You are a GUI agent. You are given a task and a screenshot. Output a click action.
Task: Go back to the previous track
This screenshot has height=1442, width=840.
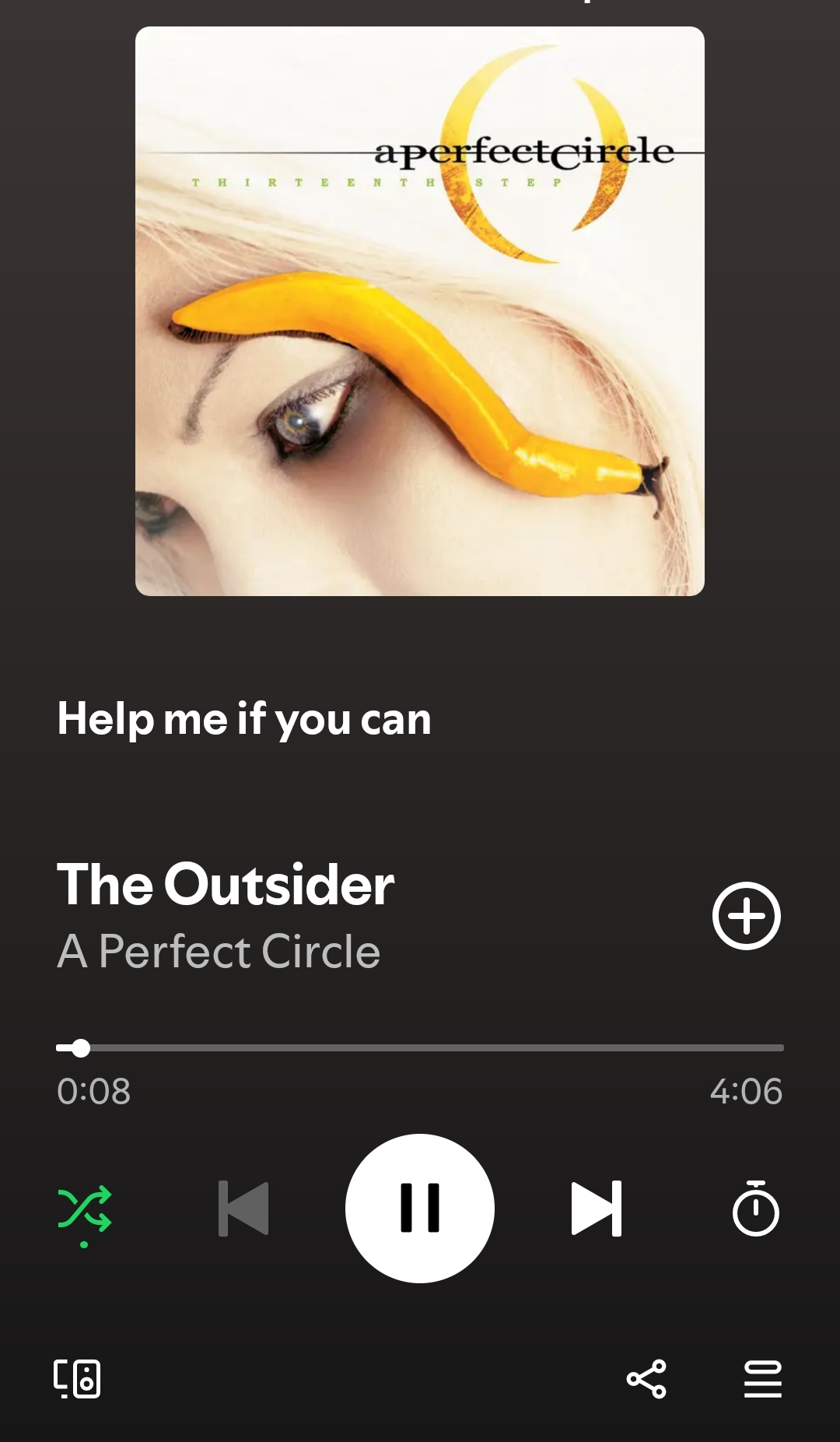tap(243, 1209)
